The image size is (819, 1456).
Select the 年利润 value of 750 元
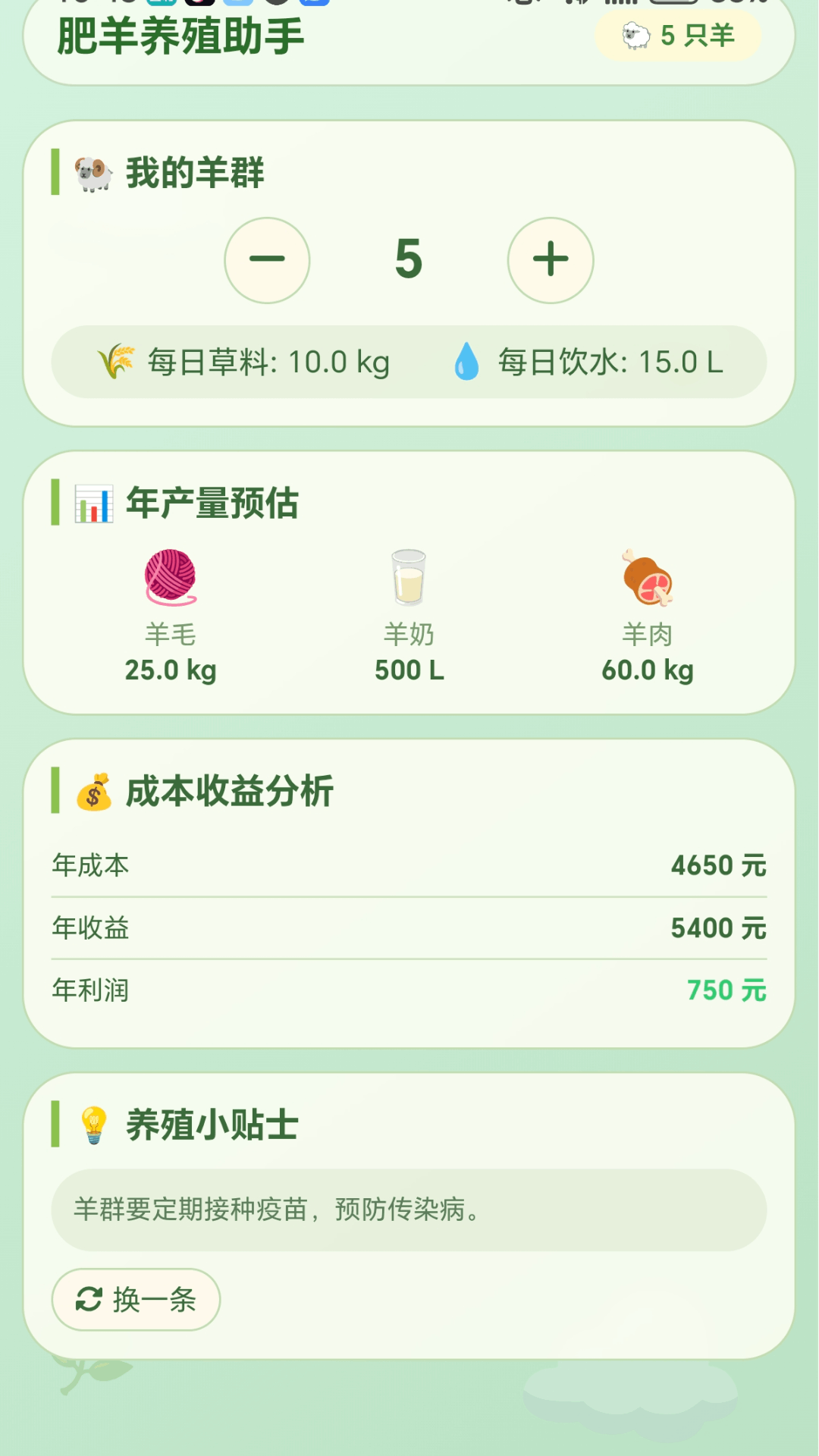click(x=719, y=990)
